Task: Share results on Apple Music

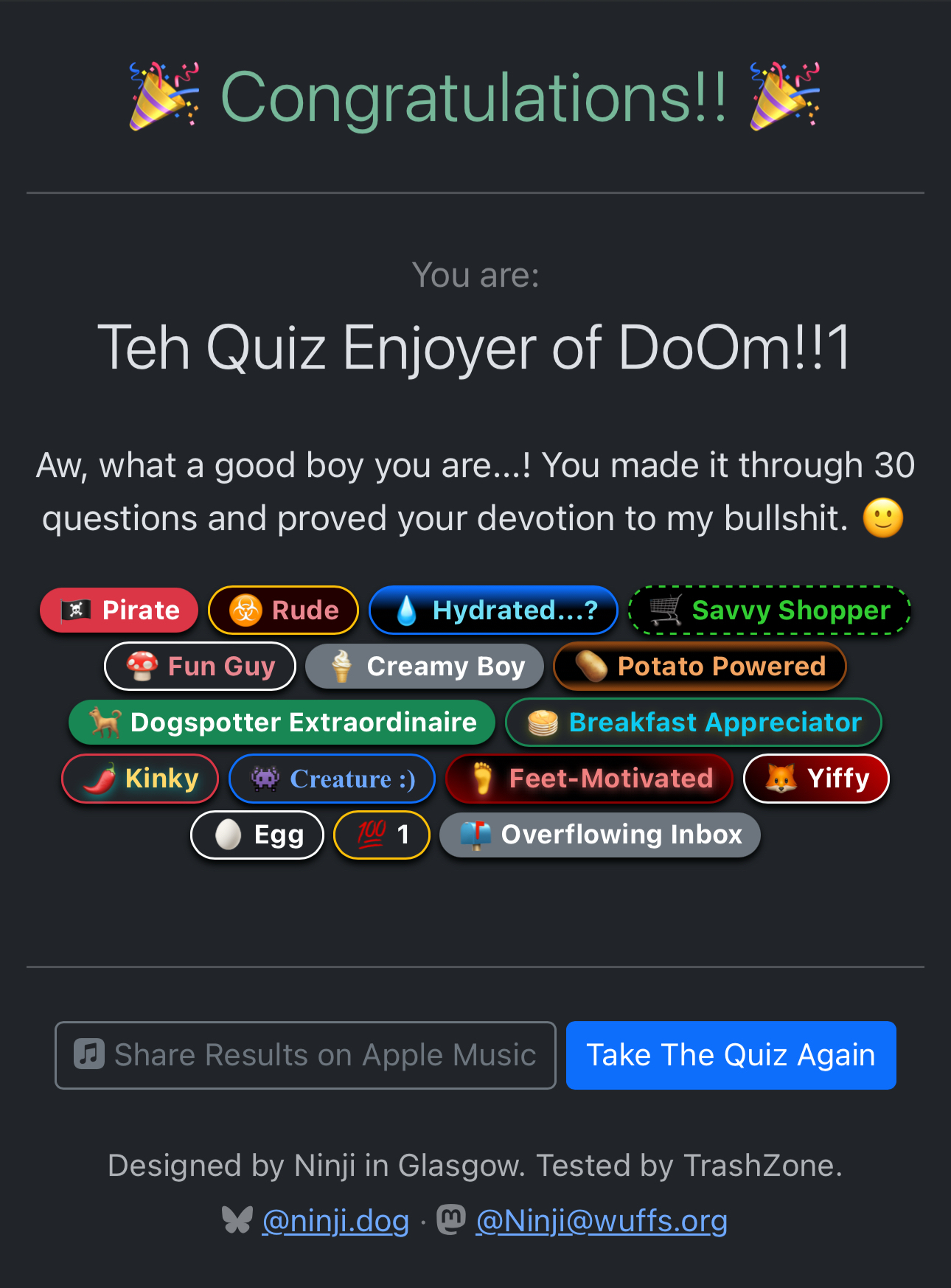Action: click(305, 1055)
